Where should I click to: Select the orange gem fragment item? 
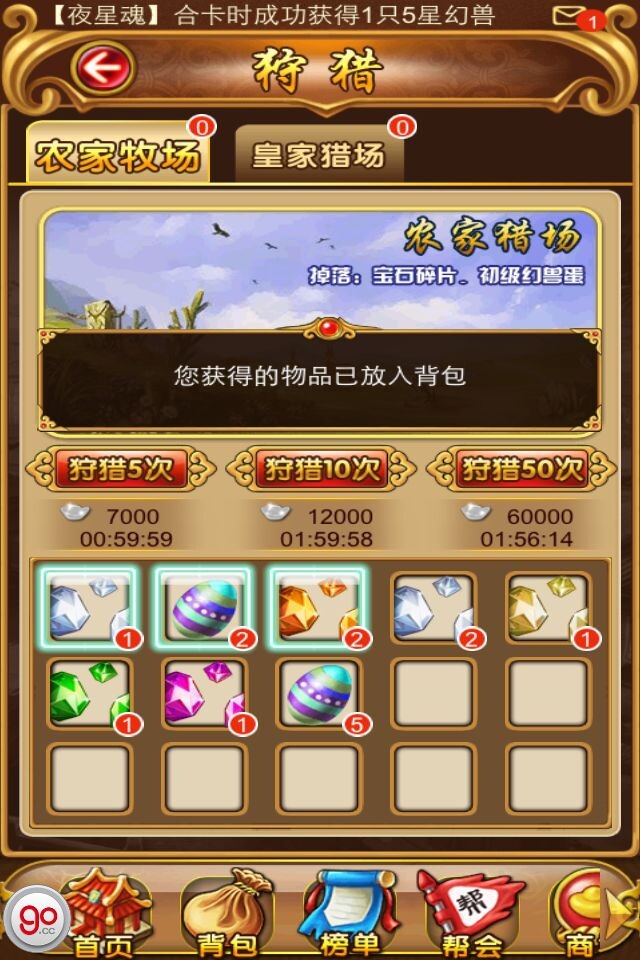coord(318,607)
